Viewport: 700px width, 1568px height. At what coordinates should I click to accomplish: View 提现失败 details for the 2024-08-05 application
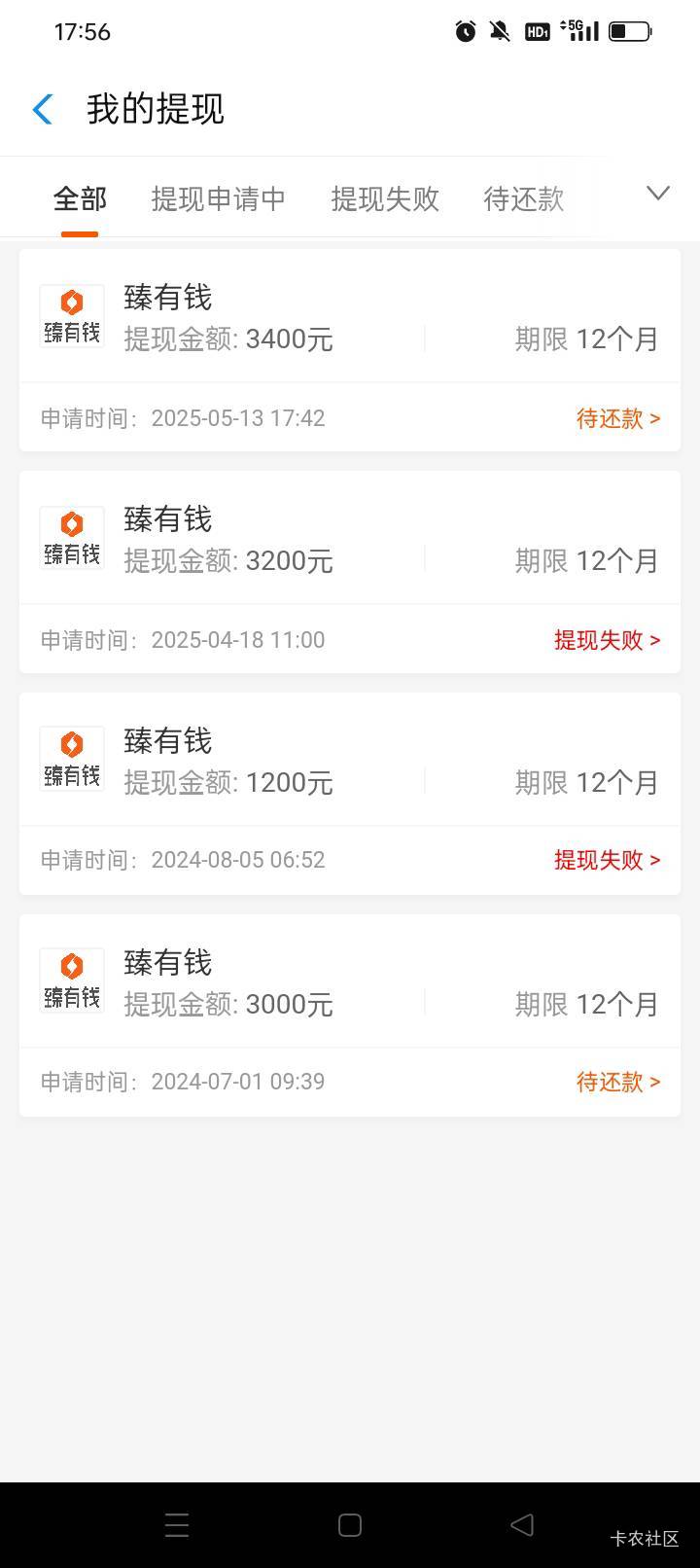tap(608, 860)
